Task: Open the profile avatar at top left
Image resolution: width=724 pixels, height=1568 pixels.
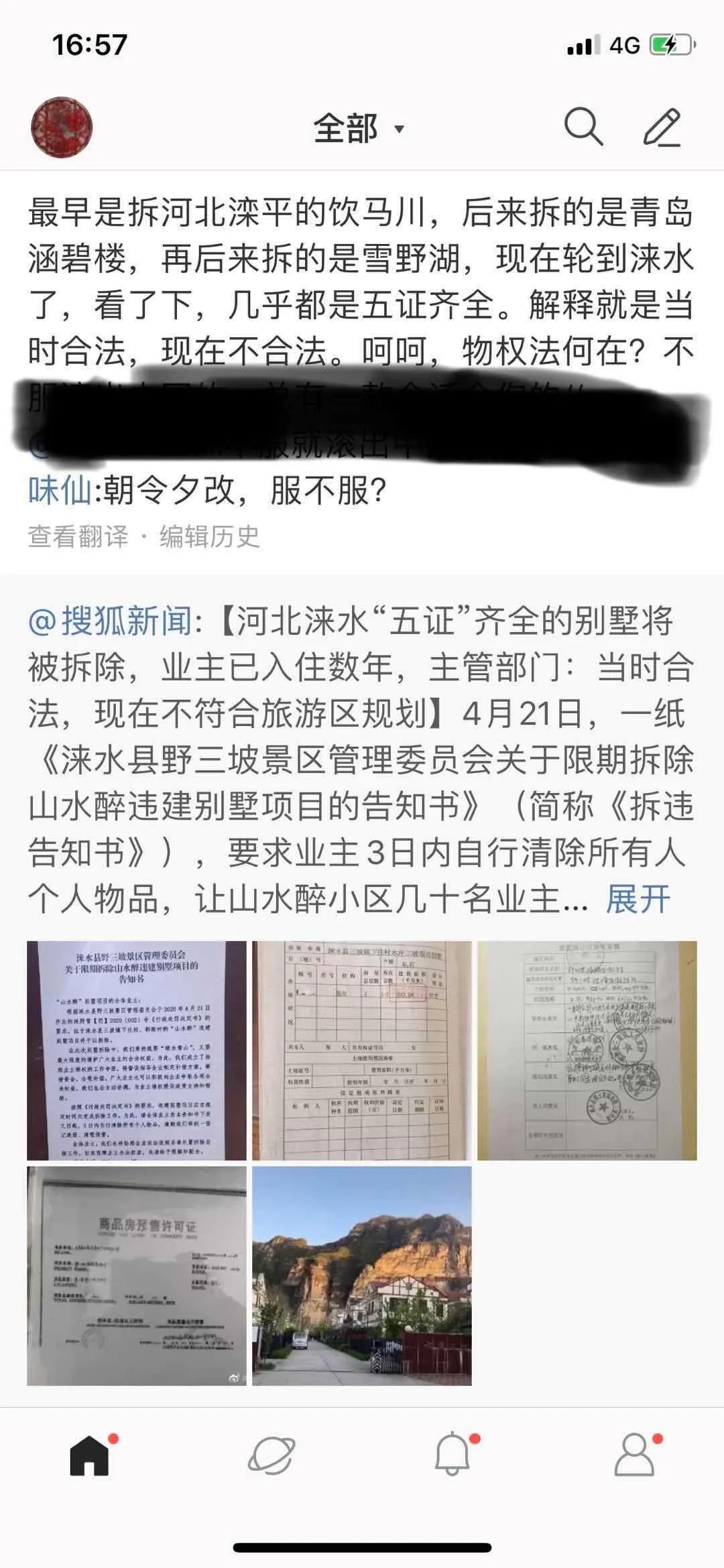Action: 62,127
